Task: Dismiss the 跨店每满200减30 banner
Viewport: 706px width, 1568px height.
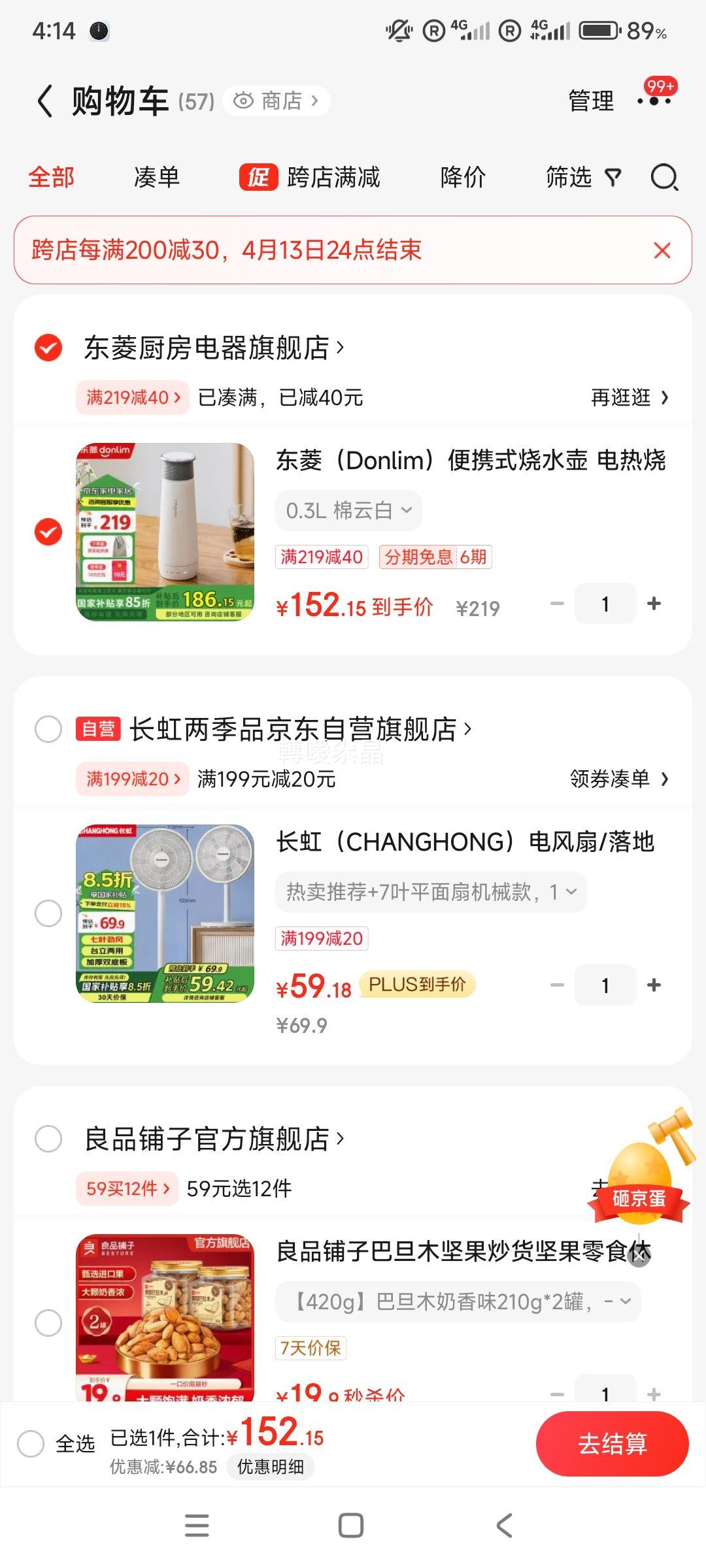Action: coord(662,250)
